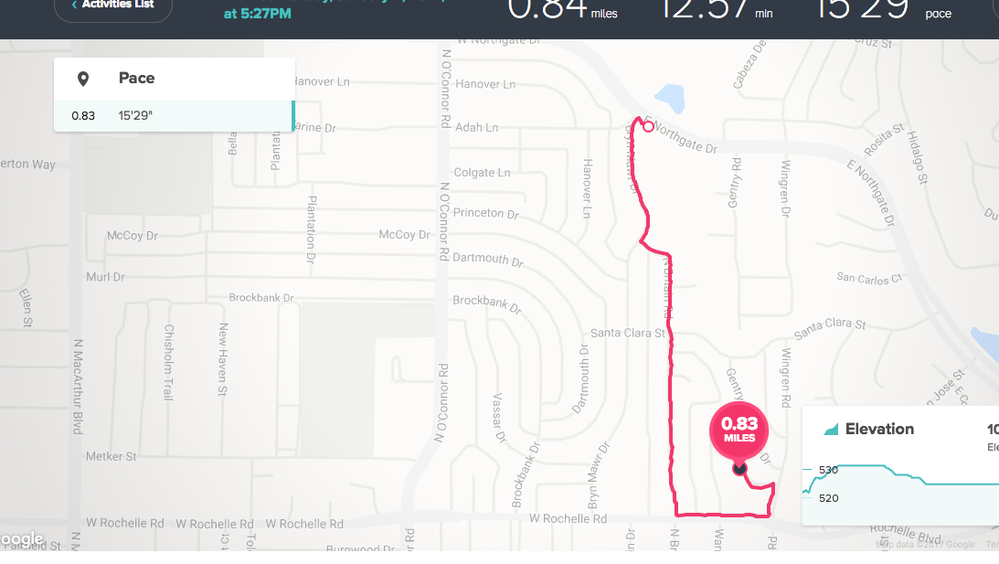Screen dimensions: 999x564
Task: Select the 0.83 mile pace split row
Action: [x=173, y=116]
